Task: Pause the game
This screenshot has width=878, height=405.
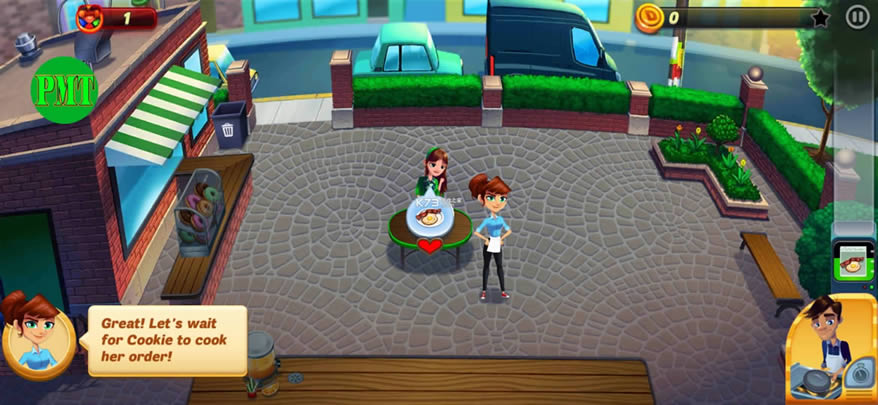Action: tap(857, 16)
